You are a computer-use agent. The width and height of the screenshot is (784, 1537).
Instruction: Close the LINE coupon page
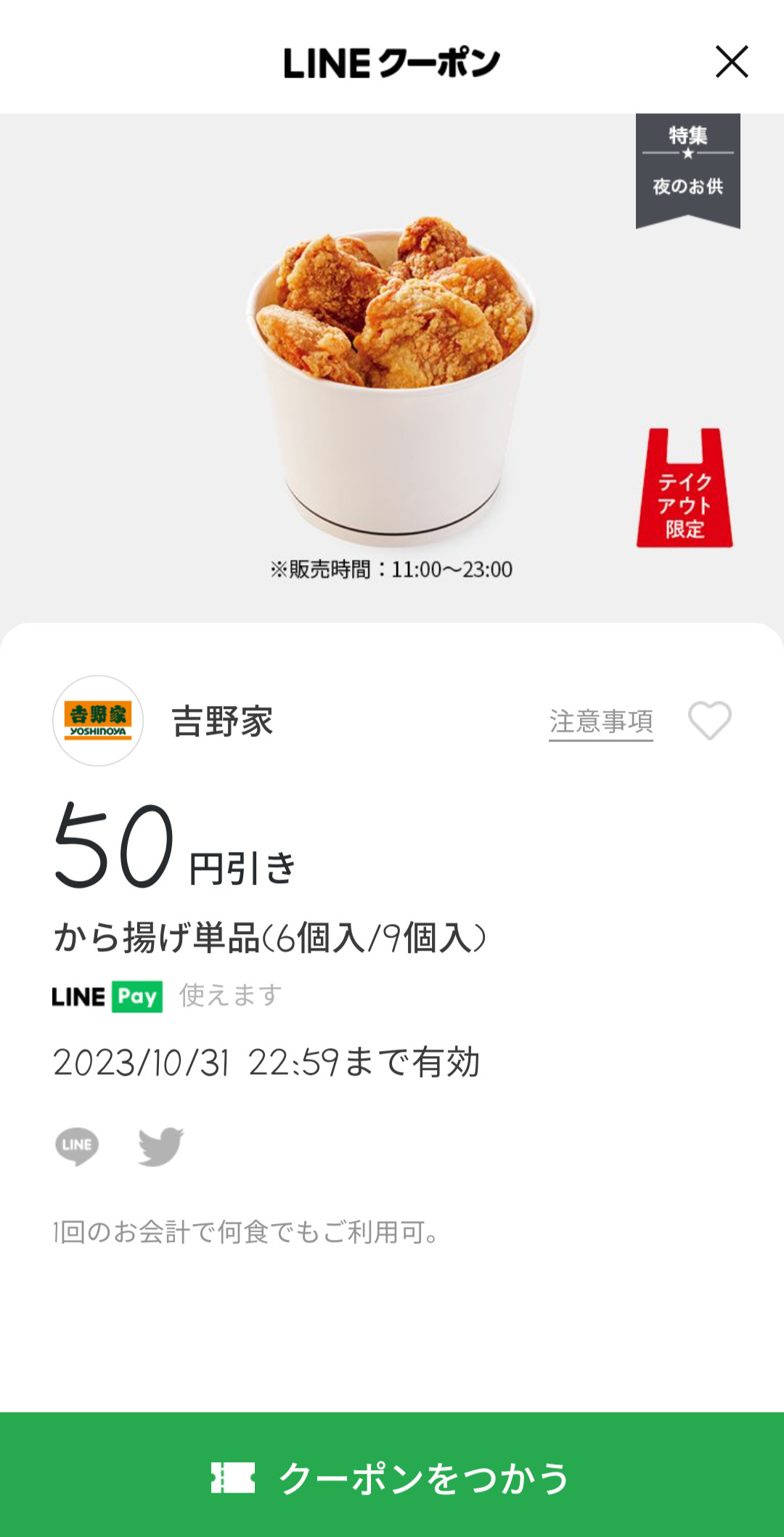click(731, 62)
